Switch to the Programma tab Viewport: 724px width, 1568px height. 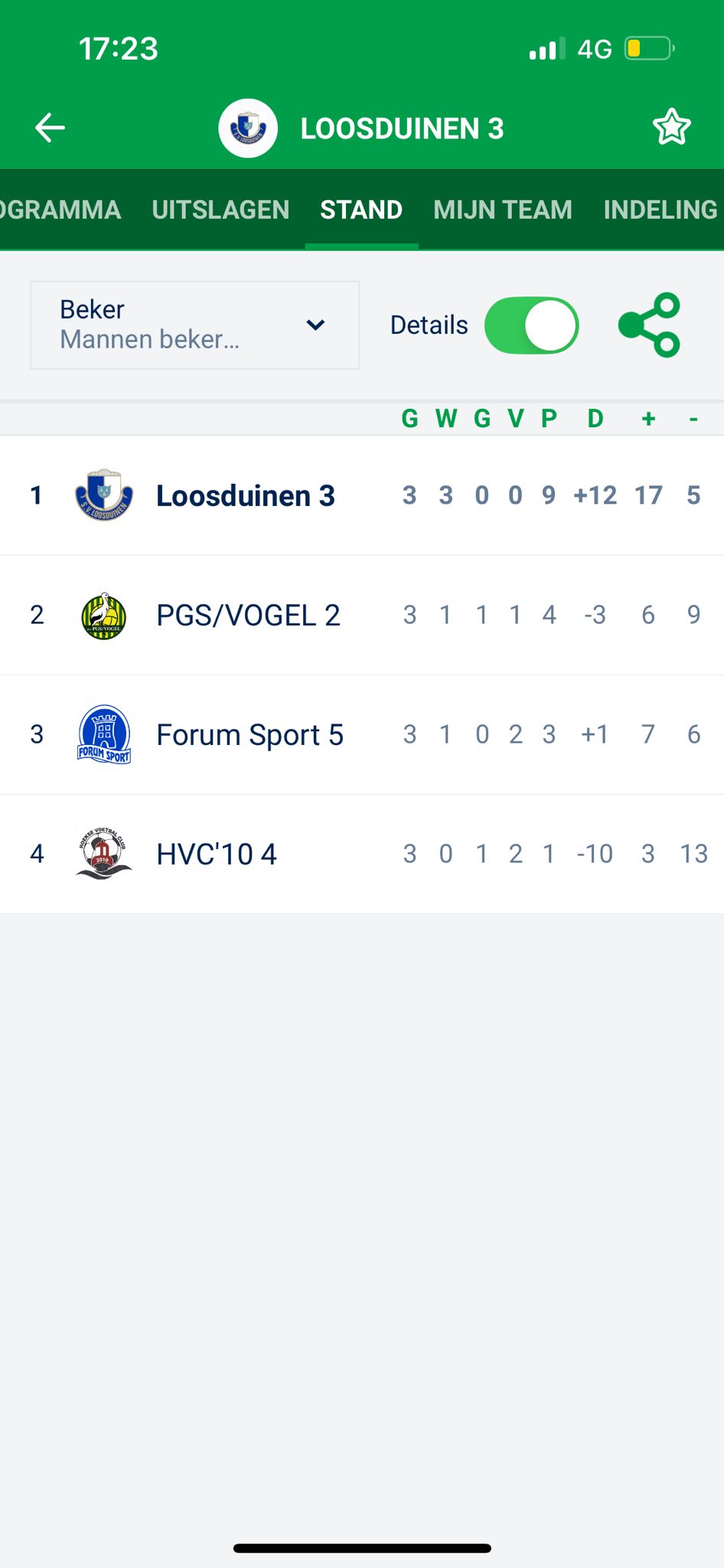[60, 210]
